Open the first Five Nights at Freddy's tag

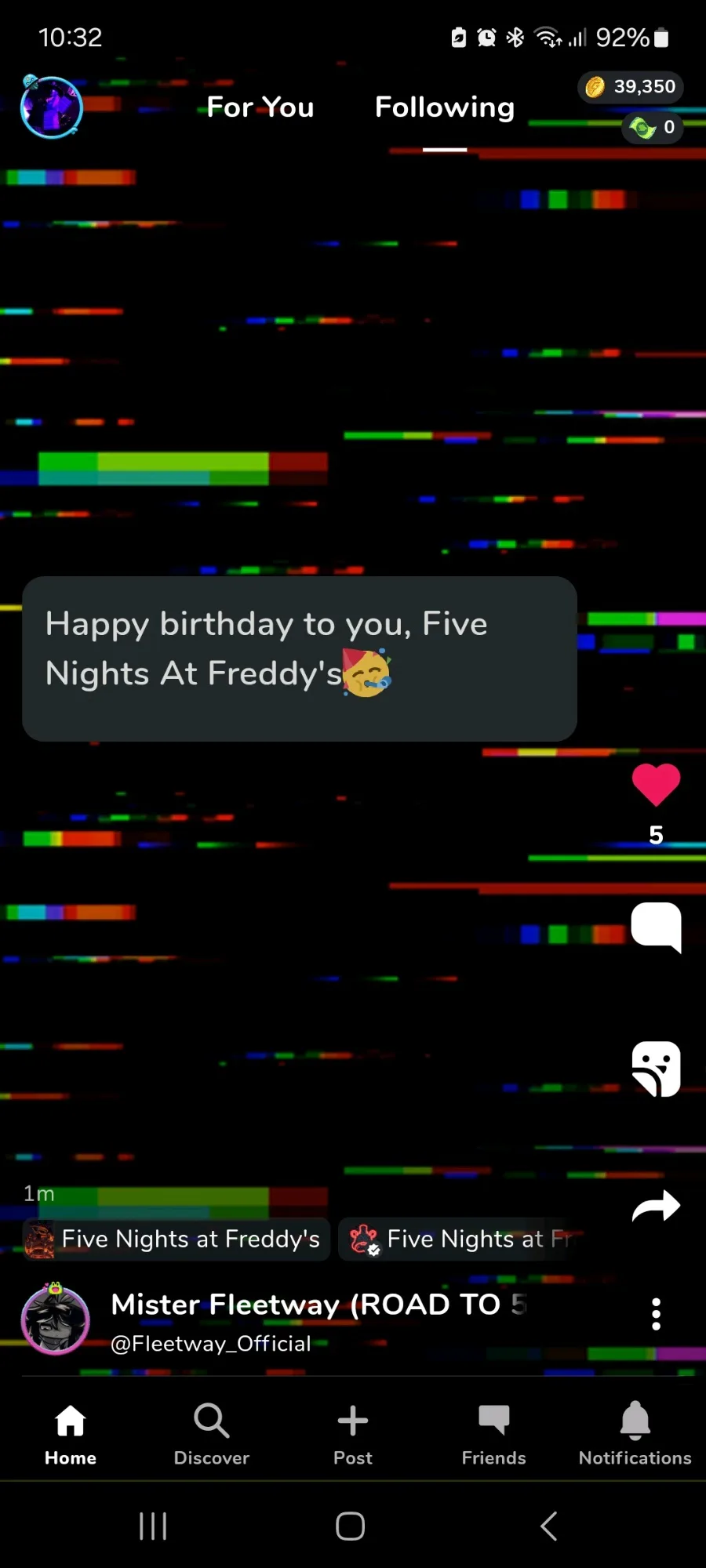pos(176,1240)
